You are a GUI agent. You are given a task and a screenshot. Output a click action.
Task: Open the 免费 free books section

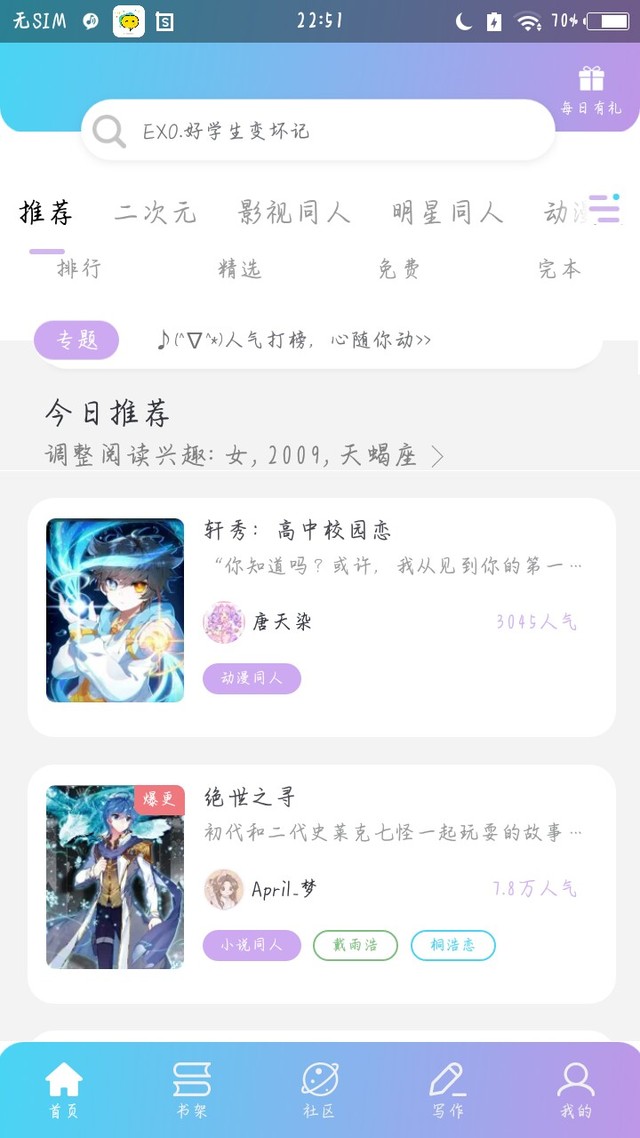[399, 269]
